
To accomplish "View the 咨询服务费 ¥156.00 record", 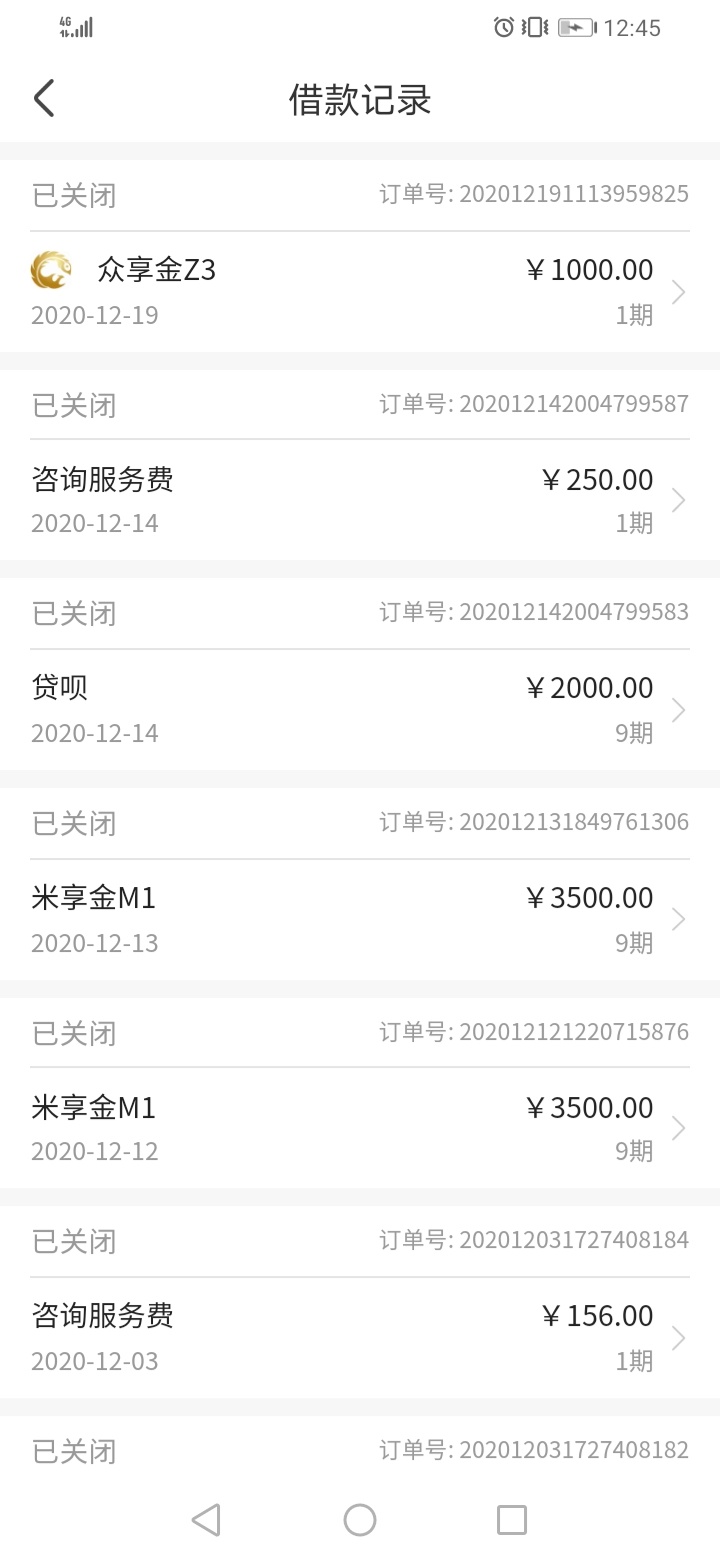I will (360, 1337).
